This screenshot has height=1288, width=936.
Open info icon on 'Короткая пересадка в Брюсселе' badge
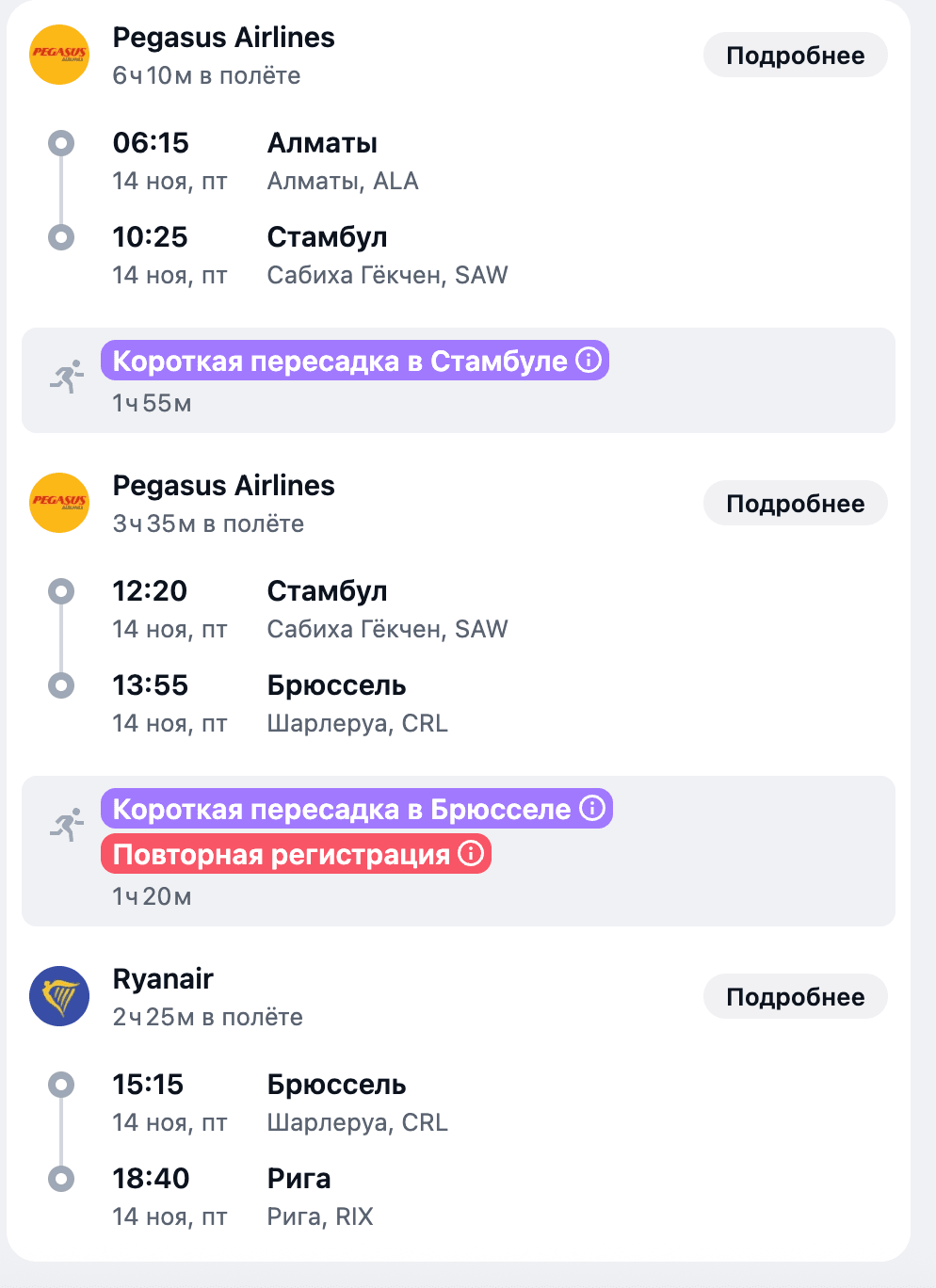pyautogui.click(x=591, y=808)
